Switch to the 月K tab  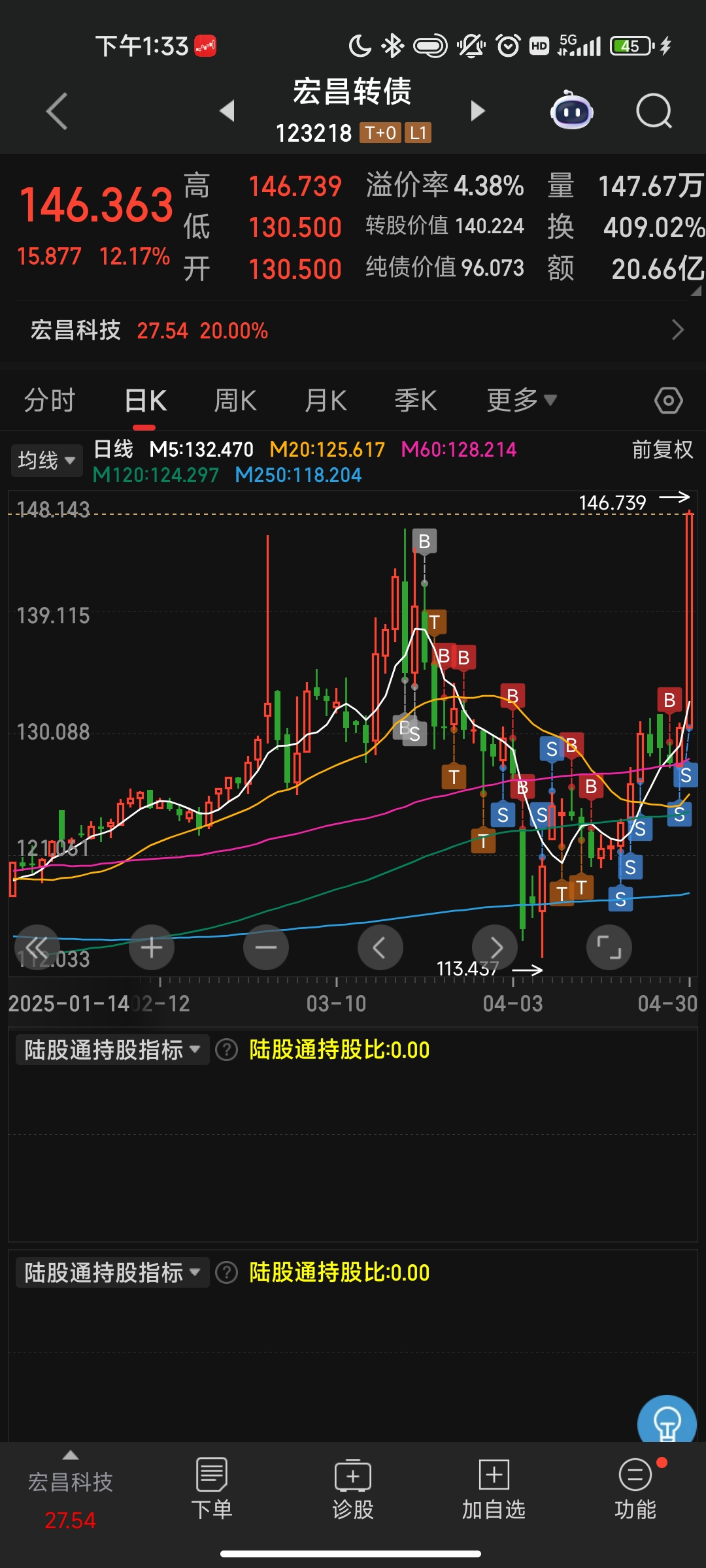(x=326, y=400)
